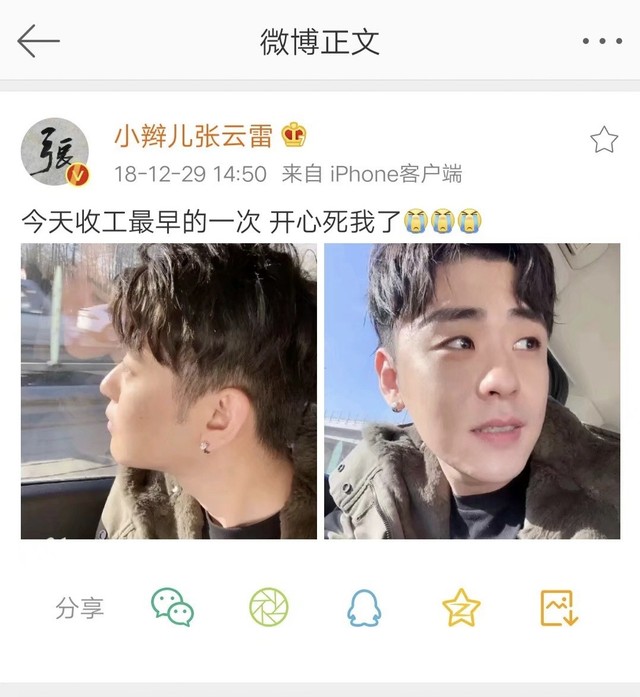The image size is (640, 697).
Task: Share the post to WeChat
Action: (x=172, y=607)
